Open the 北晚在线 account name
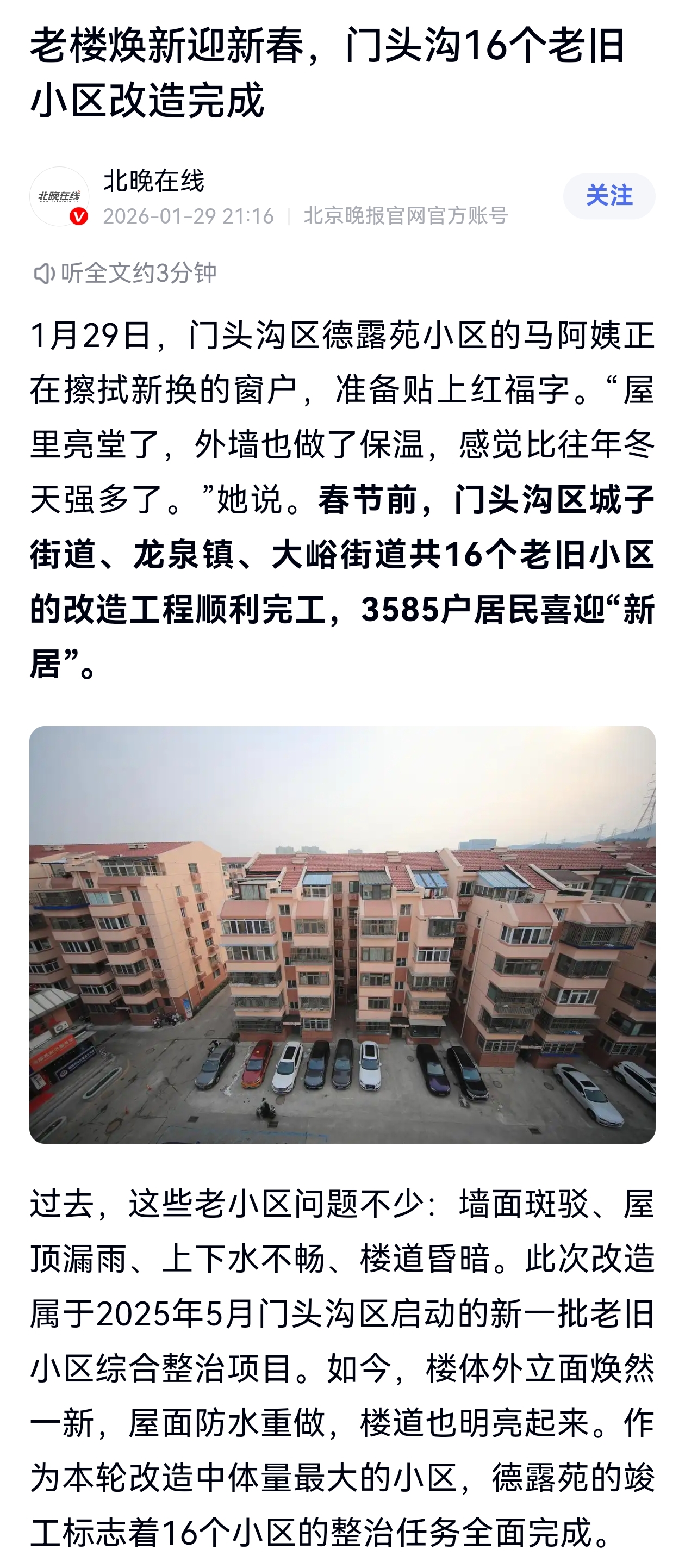This screenshot has width=685, height=1568. click(154, 181)
